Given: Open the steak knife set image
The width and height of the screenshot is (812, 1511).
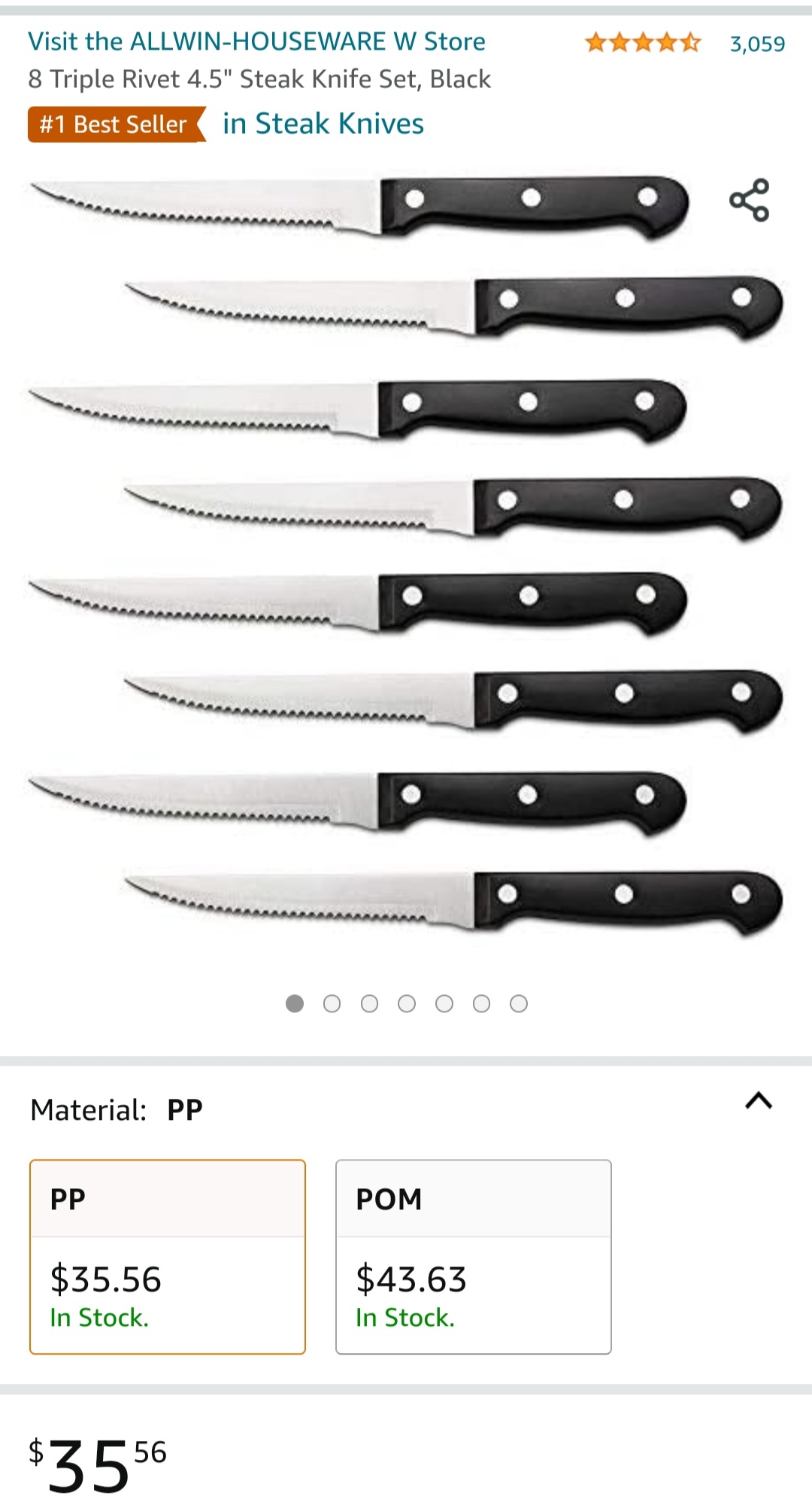Looking at the screenshot, I should (406, 557).
